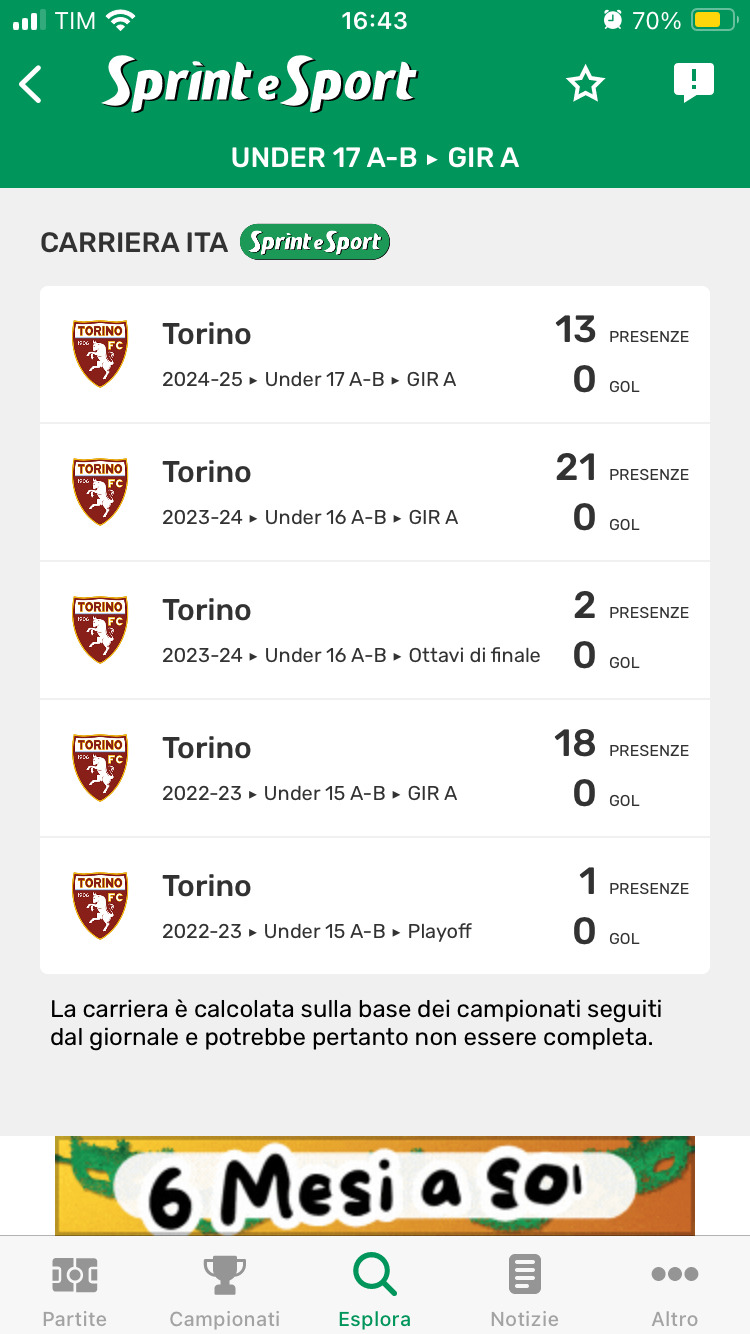Switch to the Campionati tab

point(225,1290)
